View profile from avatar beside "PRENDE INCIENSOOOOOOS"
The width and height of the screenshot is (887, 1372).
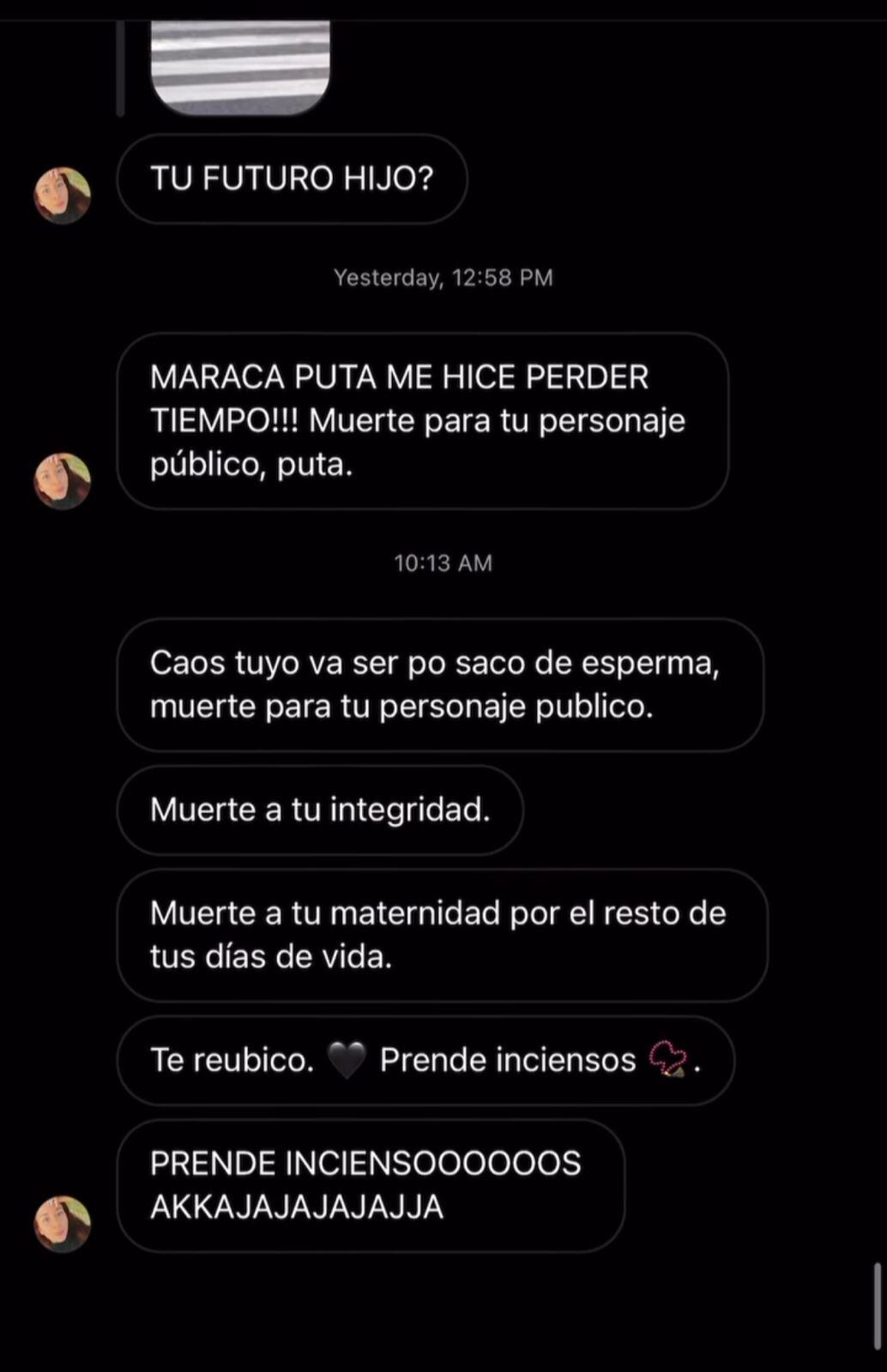tap(63, 1224)
